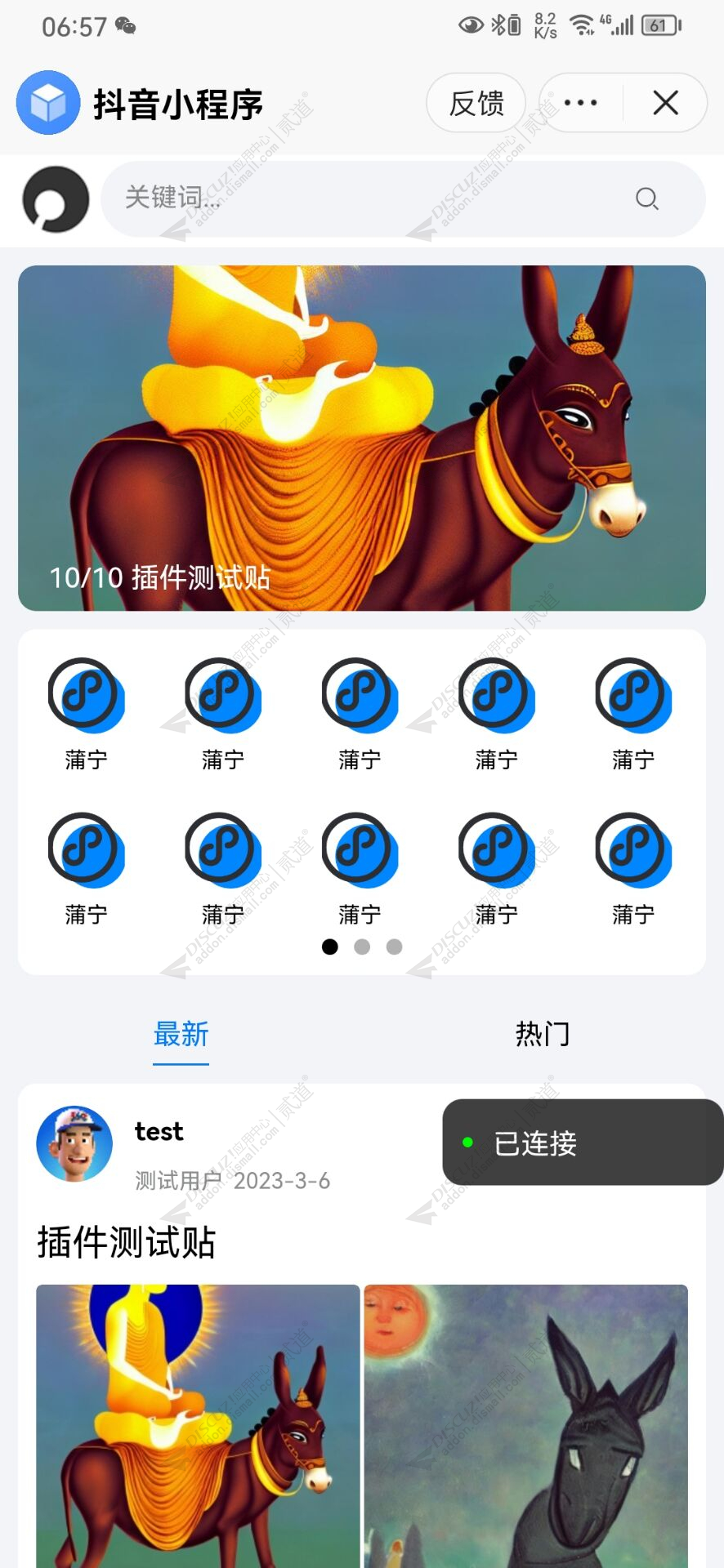Image resolution: width=724 pixels, height=1568 pixels.
Task: Stay on the 最新 tab
Action: click(x=180, y=1034)
